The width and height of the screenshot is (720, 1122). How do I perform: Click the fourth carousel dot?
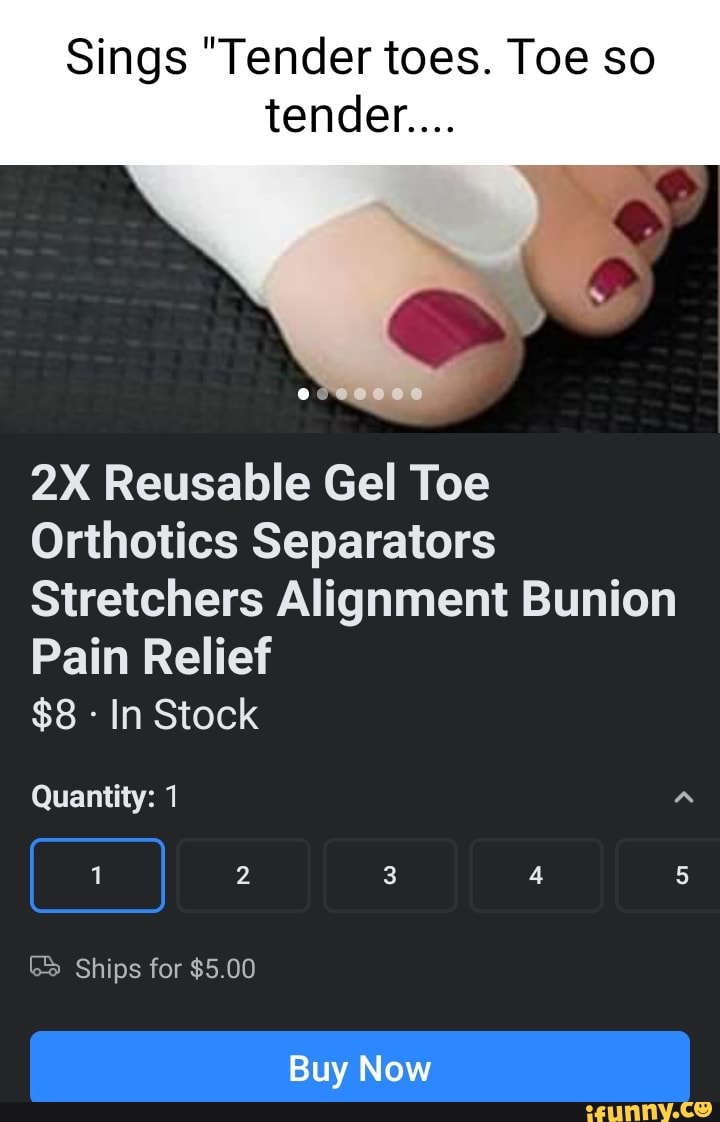(x=359, y=393)
